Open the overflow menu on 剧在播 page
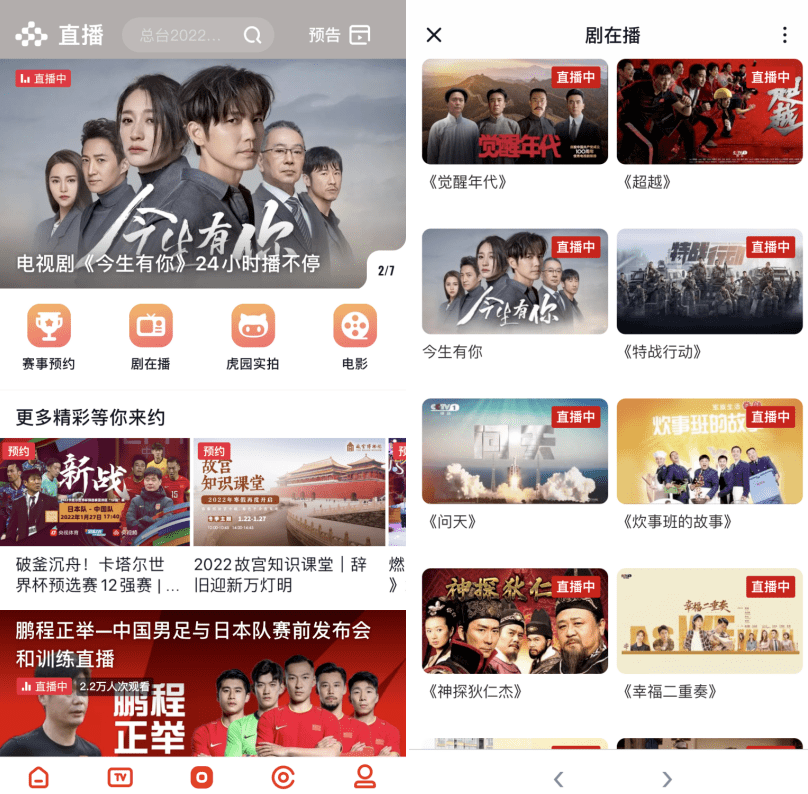Screen dimensions: 808x794 tap(784, 35)
